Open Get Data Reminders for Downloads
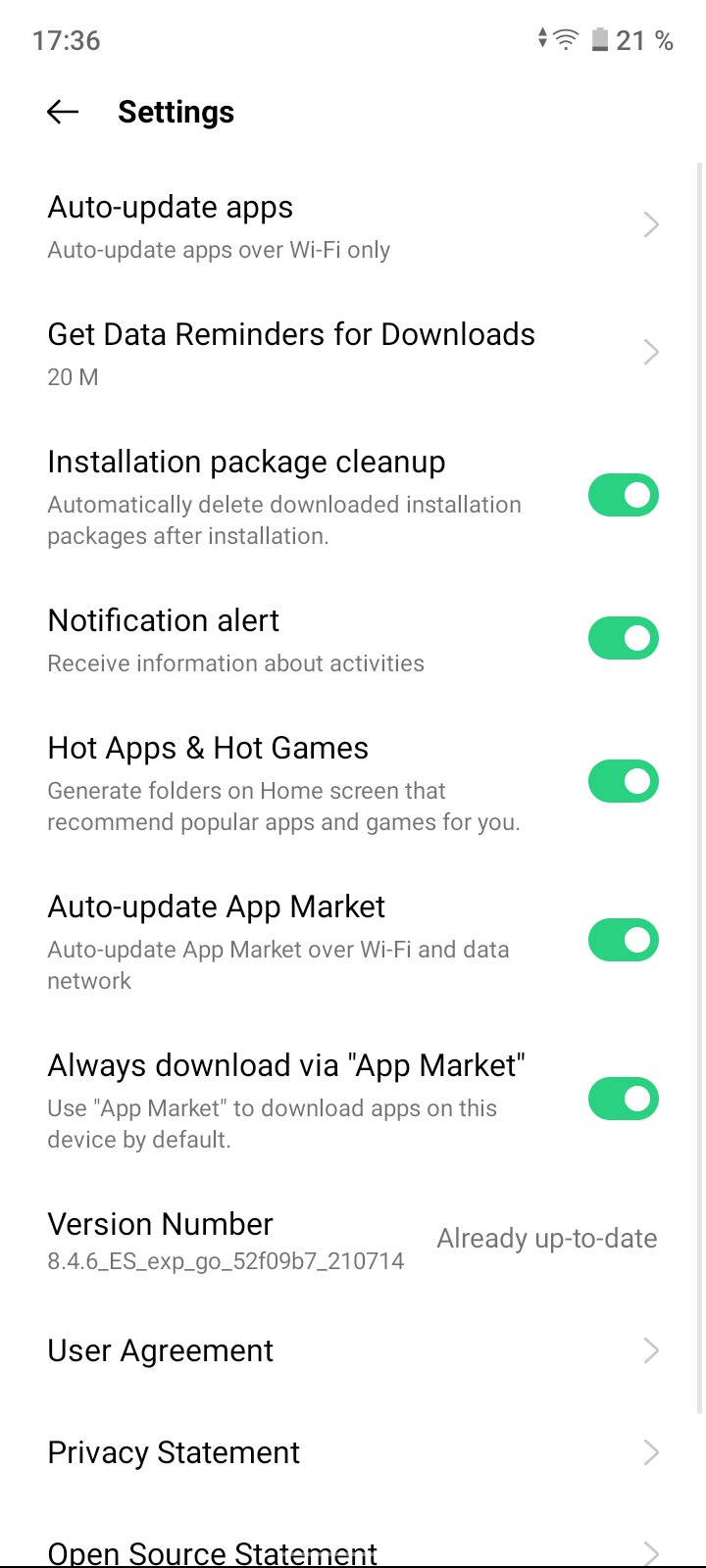 coord(353,353)
